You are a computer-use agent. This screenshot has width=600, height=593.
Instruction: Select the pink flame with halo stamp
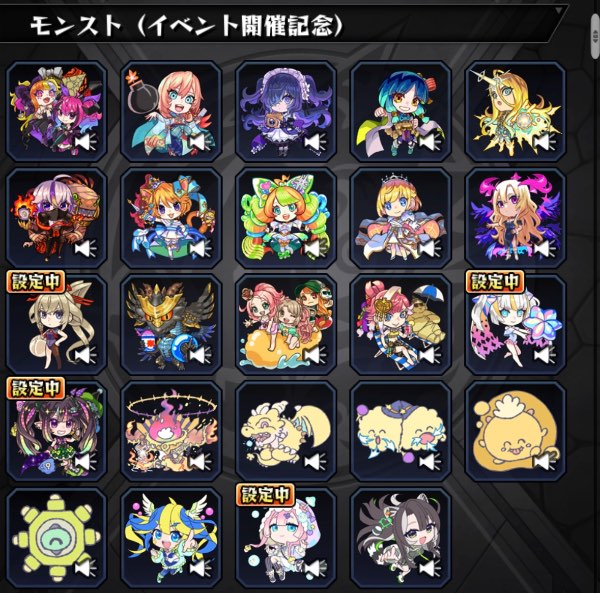tap(171, 431)
